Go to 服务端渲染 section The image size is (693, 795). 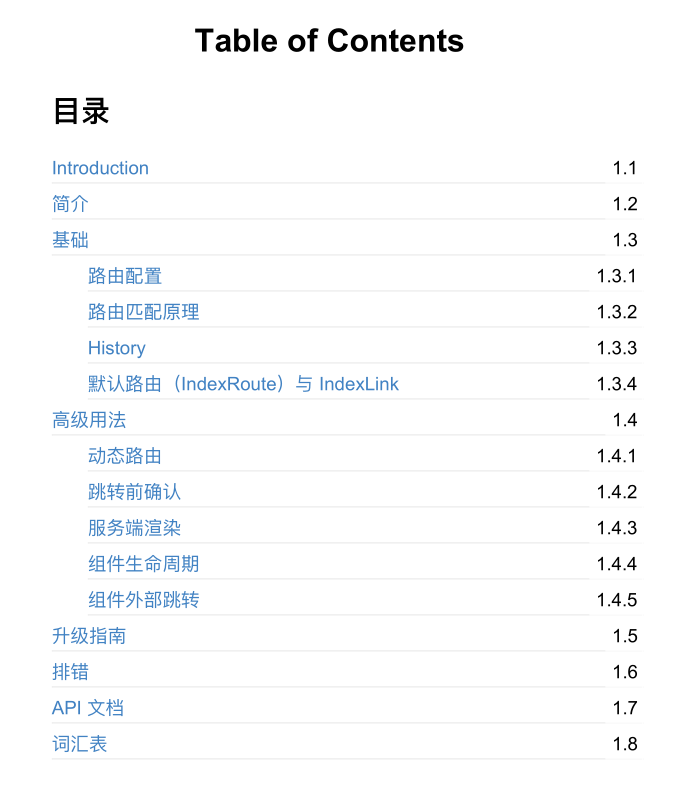tap(134, 528)
